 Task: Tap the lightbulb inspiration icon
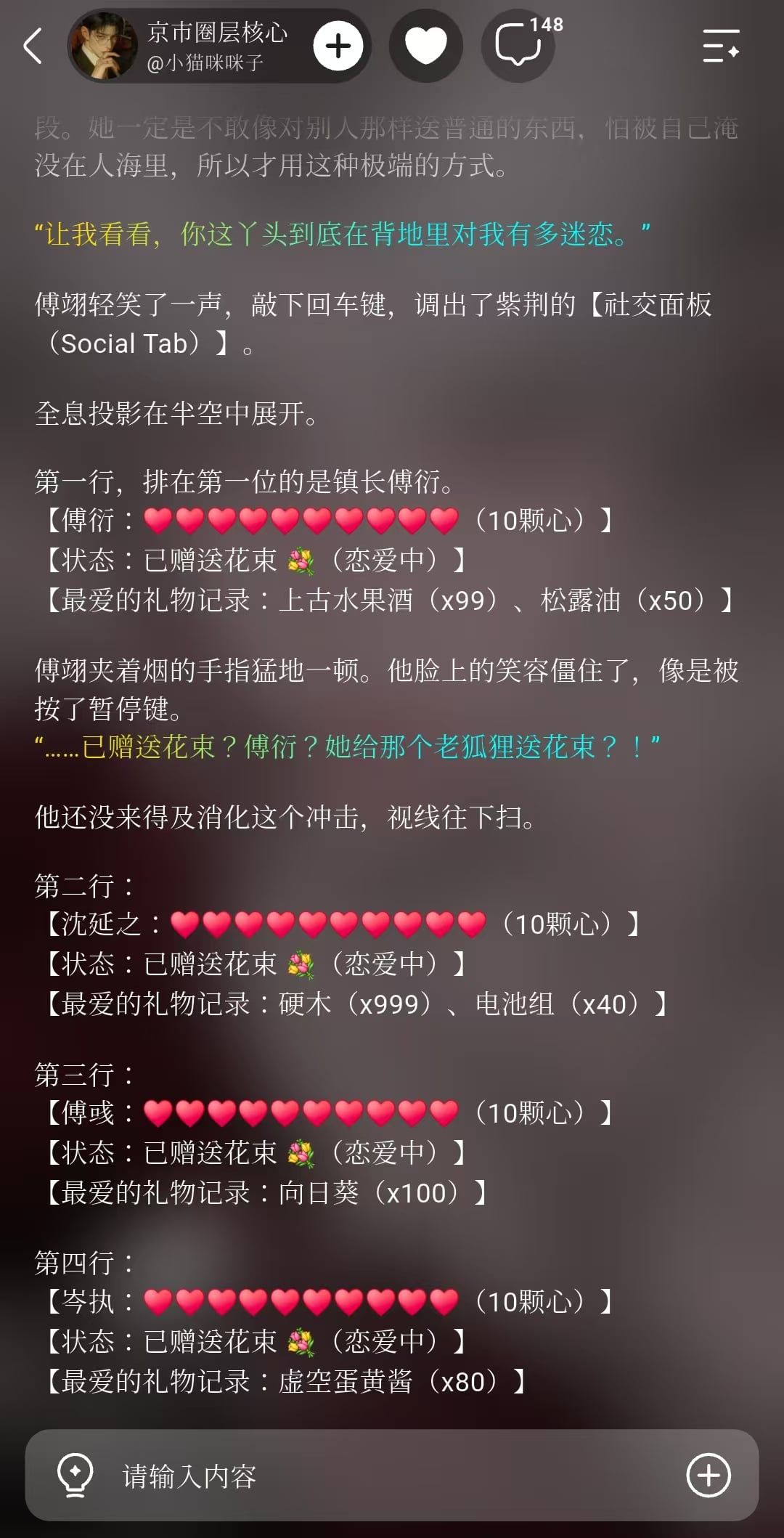point(75,1475)
